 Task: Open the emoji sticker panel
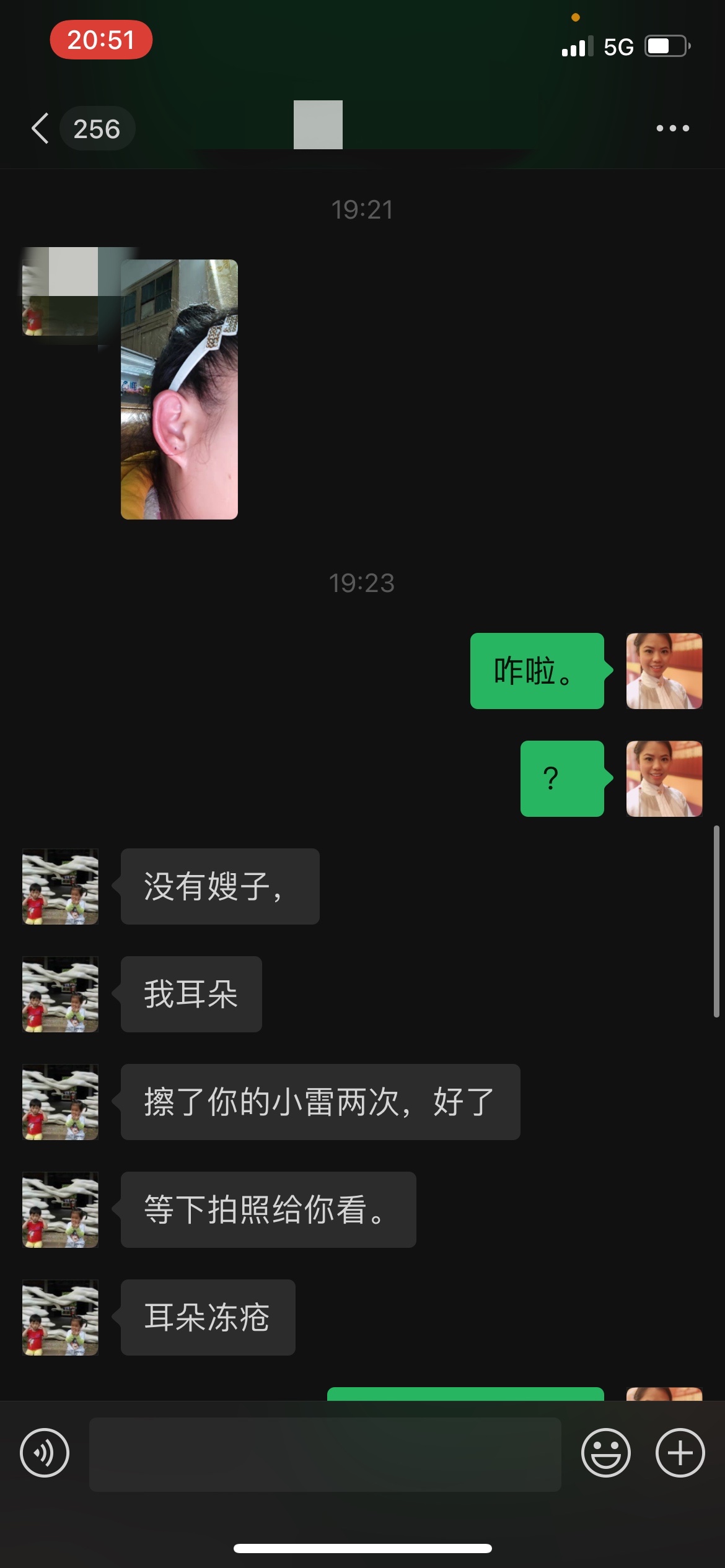coord(605,1453)
